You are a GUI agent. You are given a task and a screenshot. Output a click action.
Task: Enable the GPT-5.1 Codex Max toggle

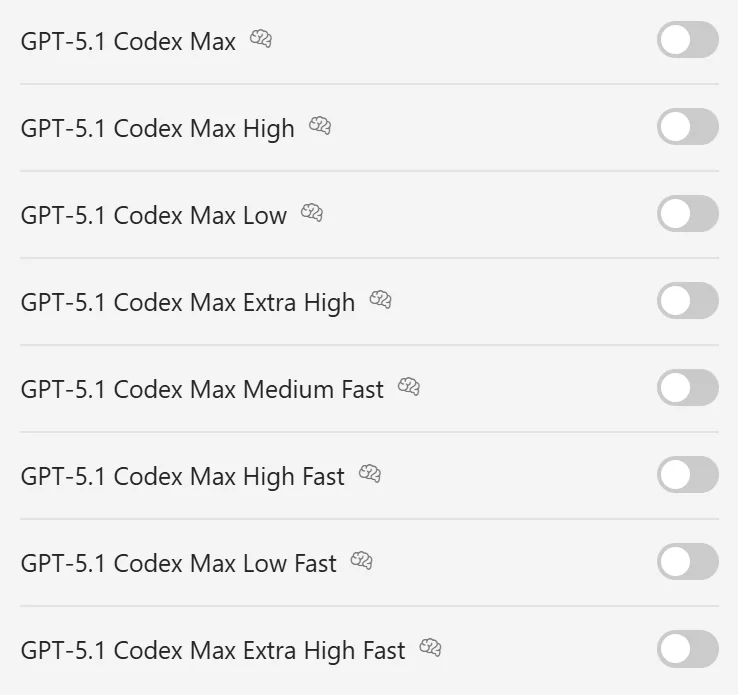687,40
